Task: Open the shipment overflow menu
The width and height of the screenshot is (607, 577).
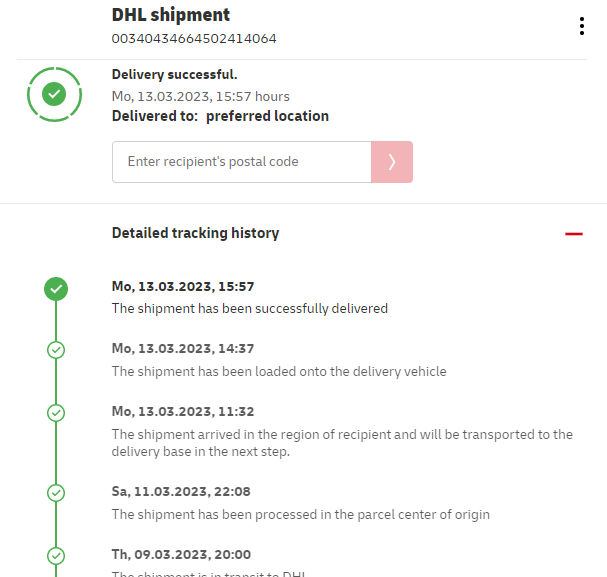Action: (x=582, y=26)
